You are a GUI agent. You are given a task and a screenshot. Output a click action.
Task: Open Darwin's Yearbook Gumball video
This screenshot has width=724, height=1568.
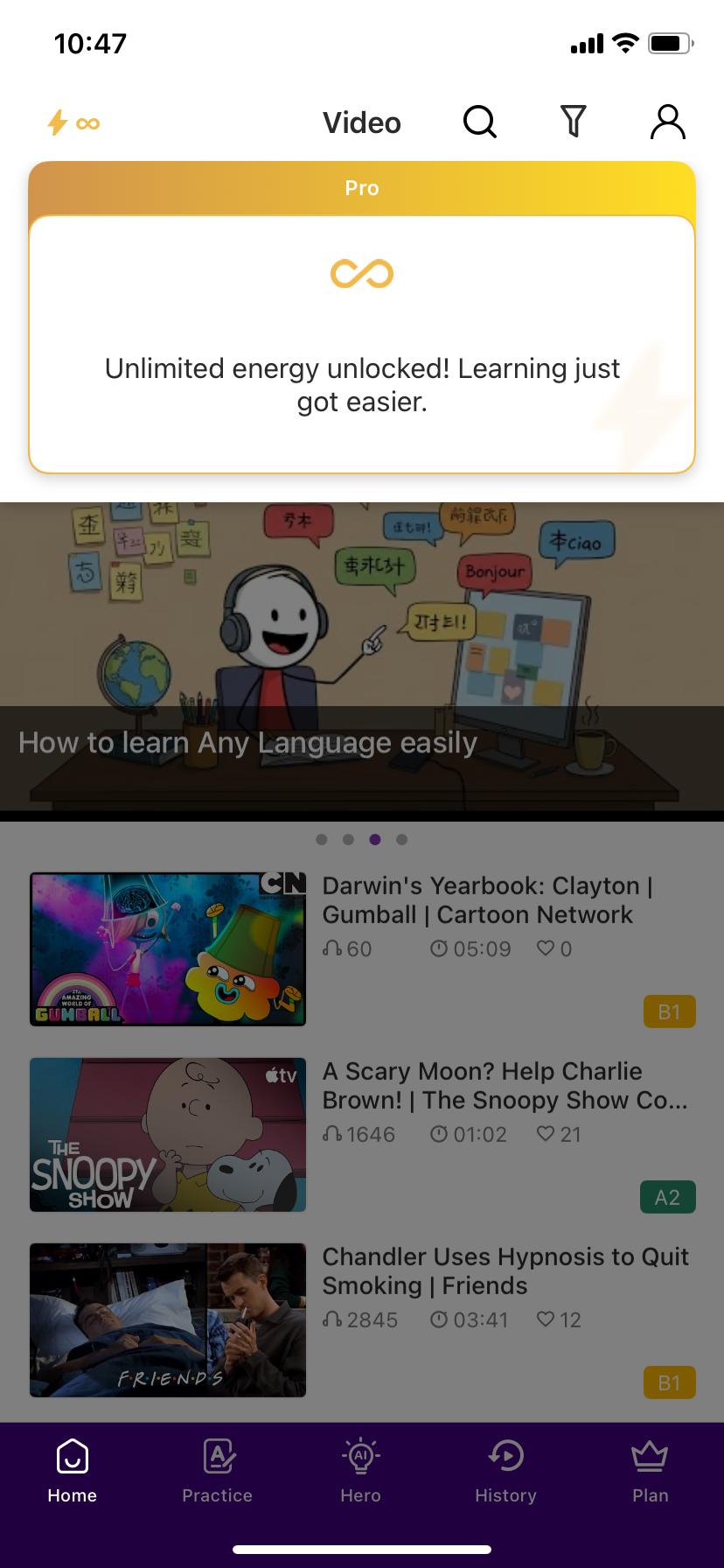[362, 949]
